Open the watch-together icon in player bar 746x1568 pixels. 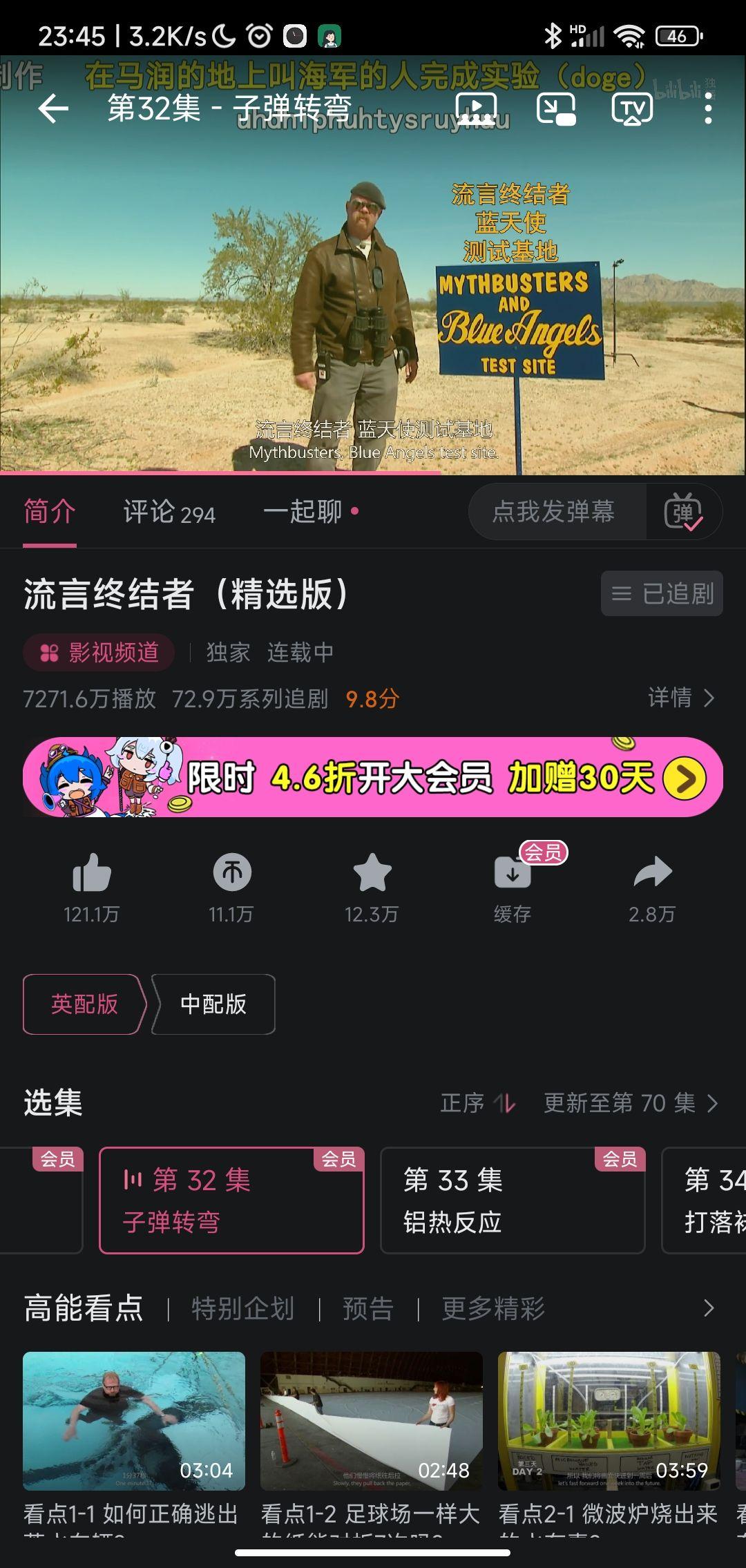pos(477,109)
